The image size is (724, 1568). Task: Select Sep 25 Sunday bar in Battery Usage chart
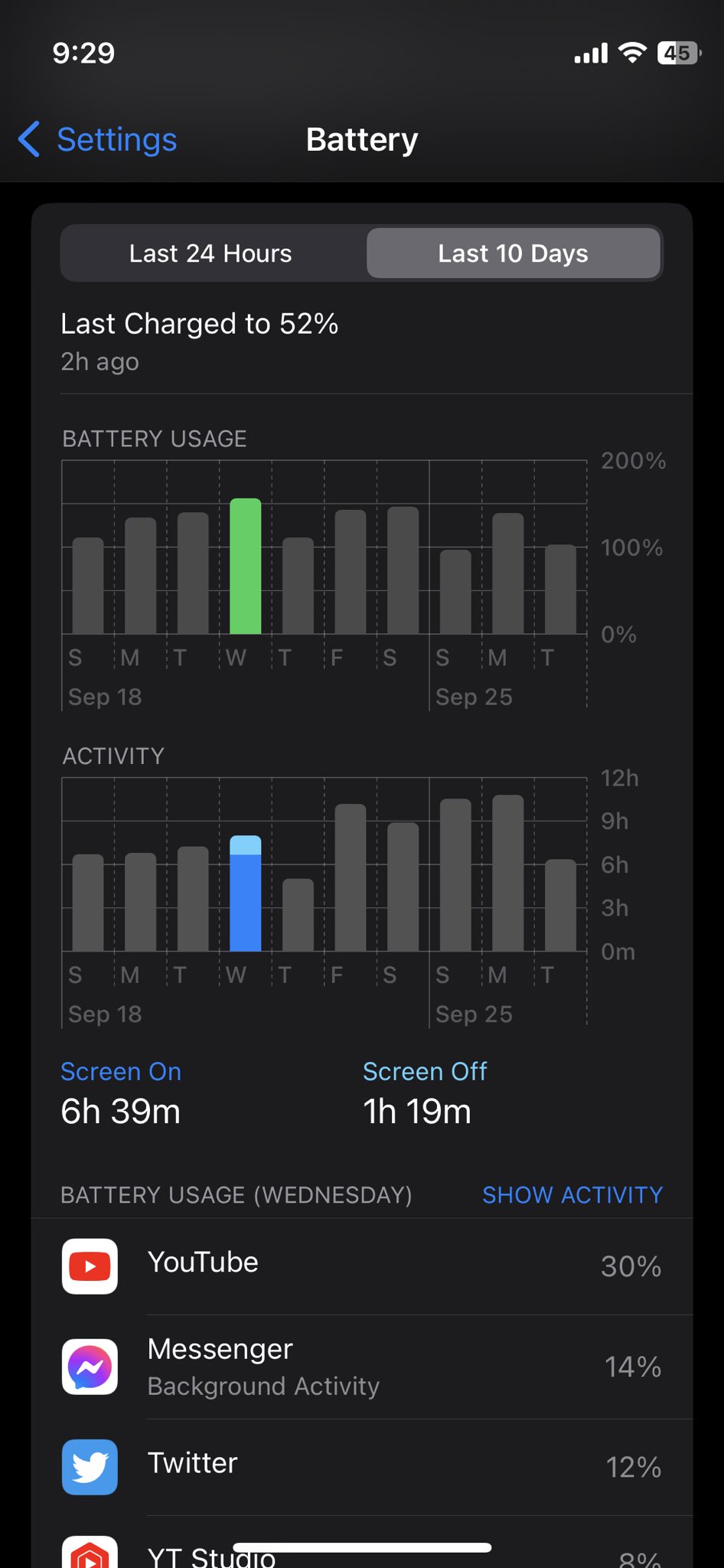(x=455, y=592)
